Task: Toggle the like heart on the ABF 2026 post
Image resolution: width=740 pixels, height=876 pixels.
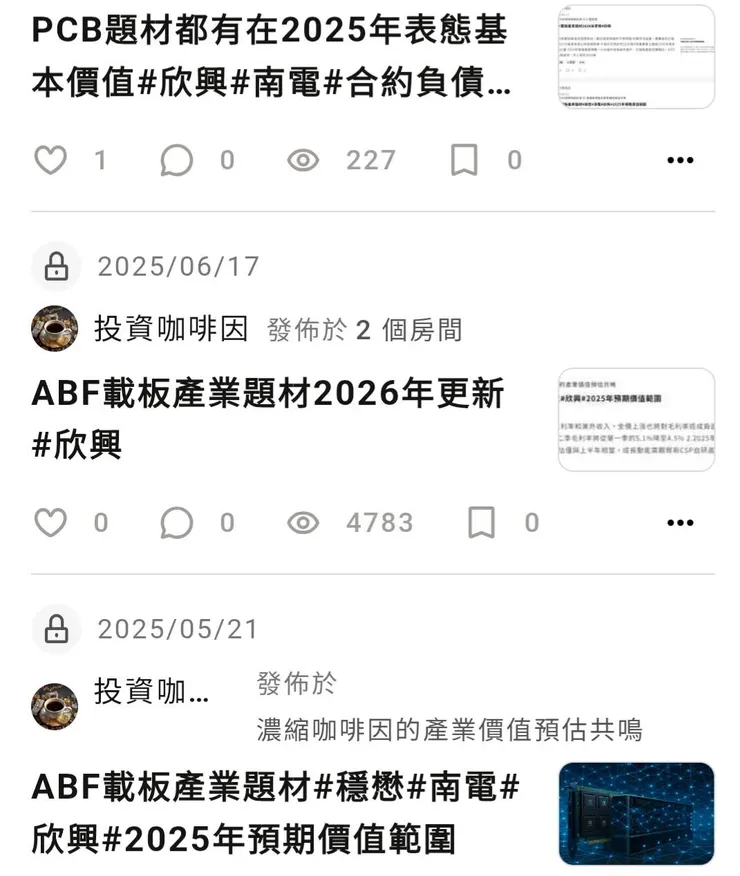Action: (50, 522)
